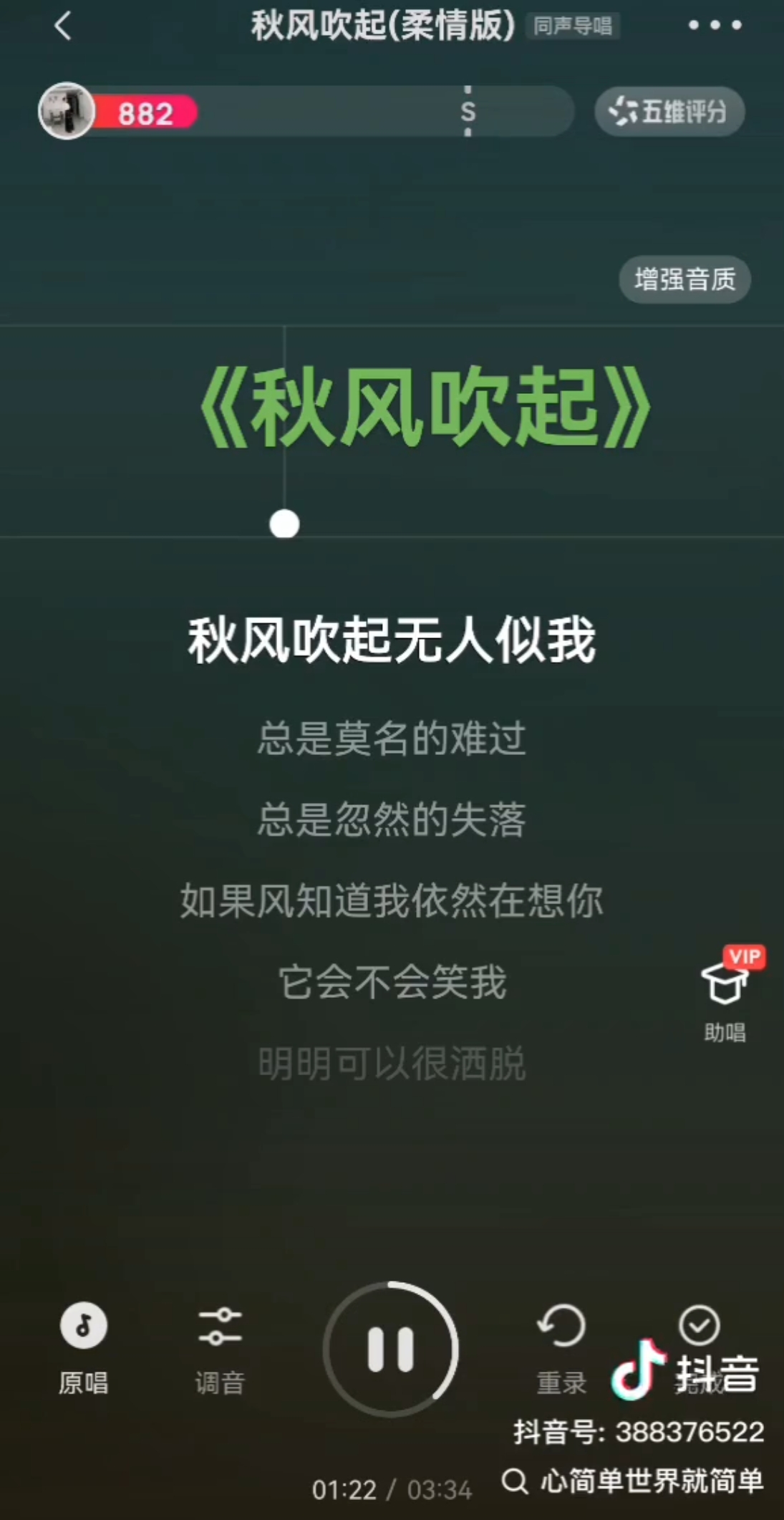Image resolution: width=784 pixels, height=1520 pixels.
Task: Pause the recording
Action: (x=391, y=1348)
